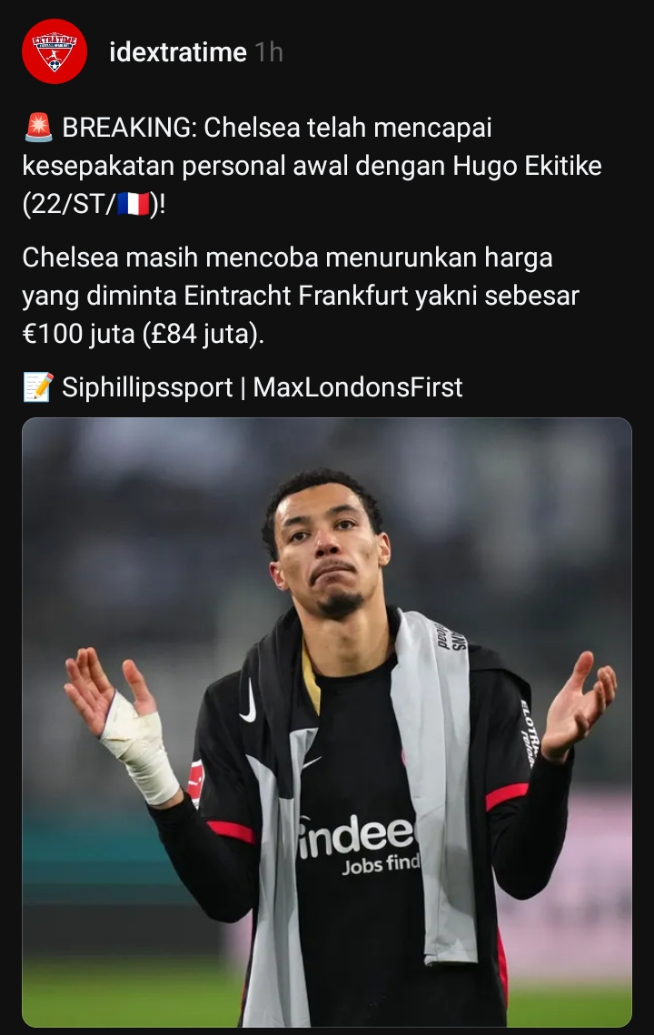Screen dimensions: 654x1035
Task: Open the idextratime username
Action: (x=177, y=52)
